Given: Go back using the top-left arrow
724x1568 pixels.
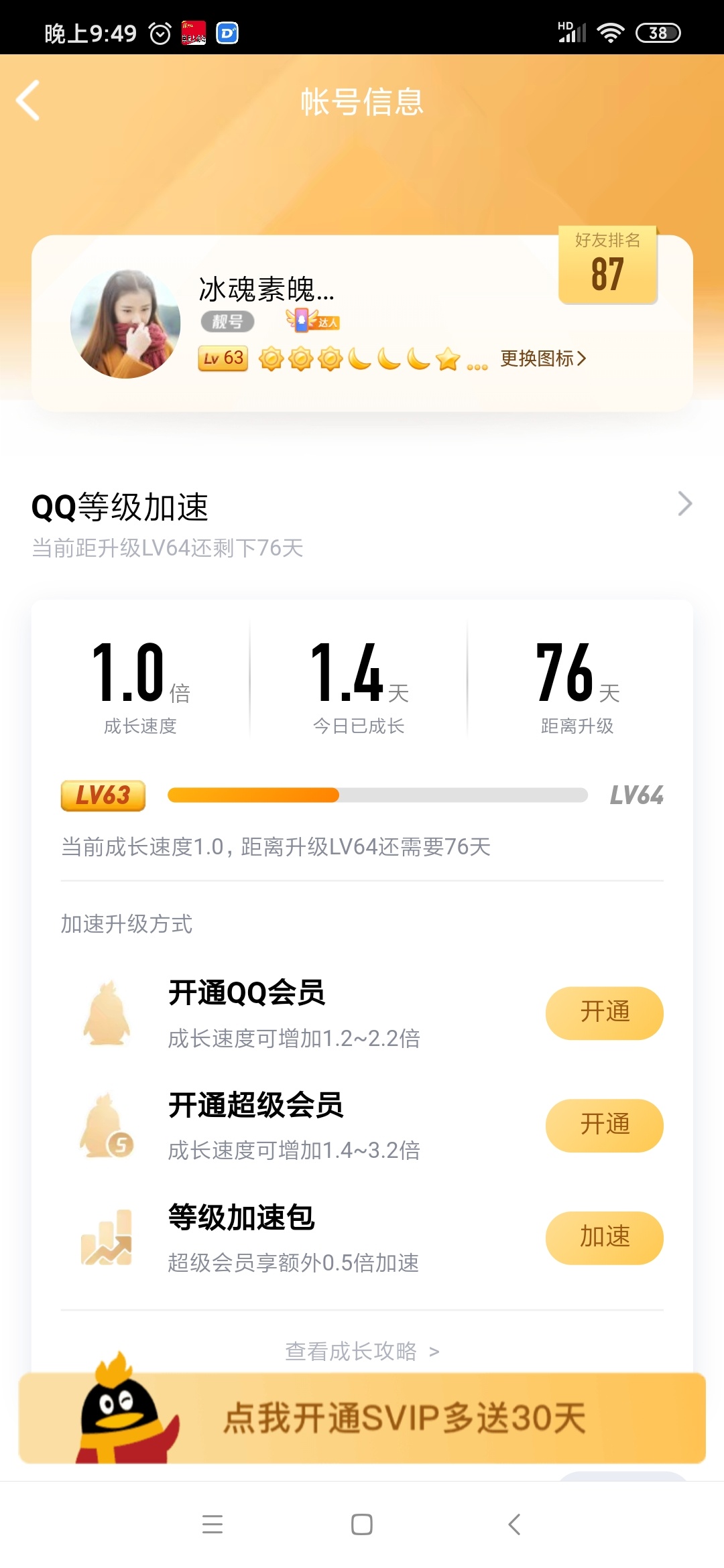Looking at the screenshot, I should click(x=28, y=101).
